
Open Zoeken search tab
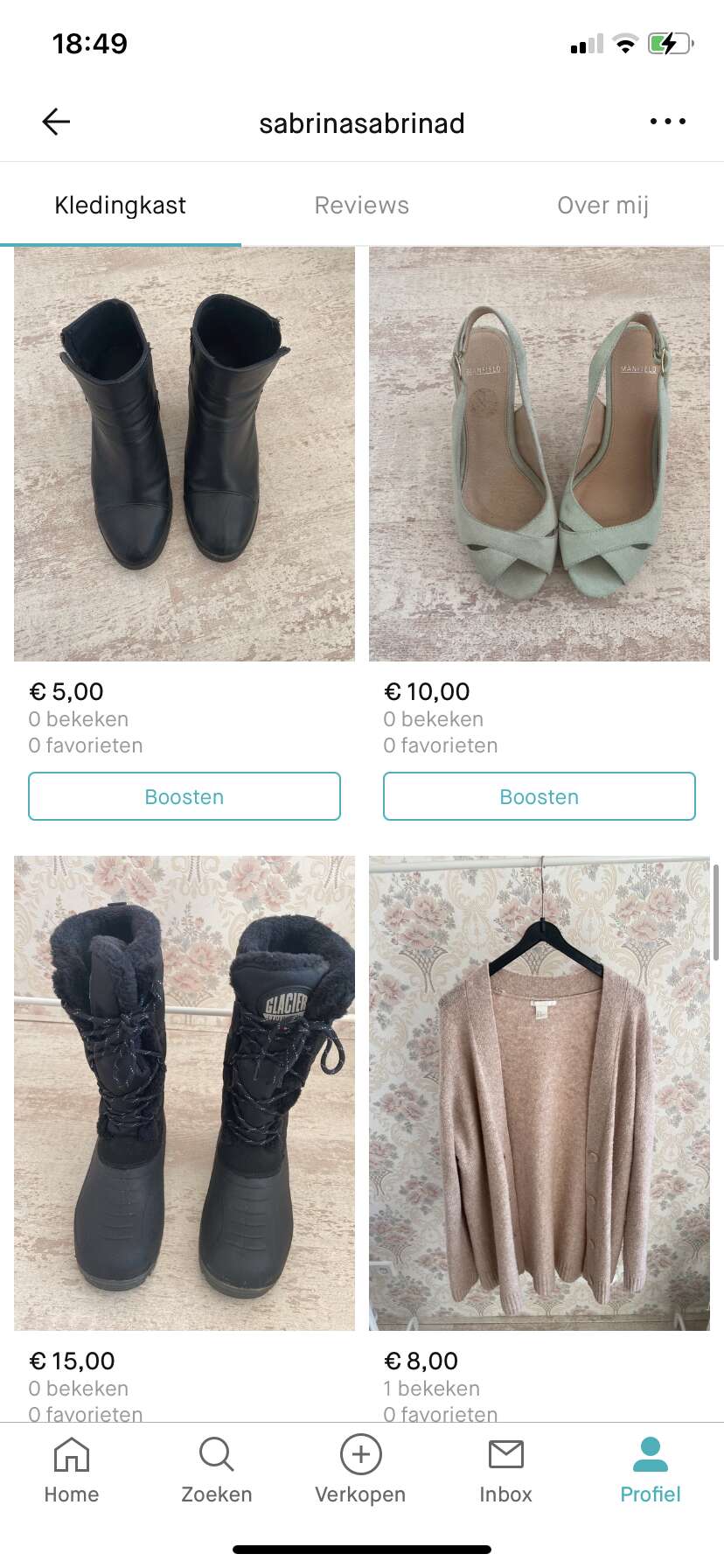click(216, 1471)
